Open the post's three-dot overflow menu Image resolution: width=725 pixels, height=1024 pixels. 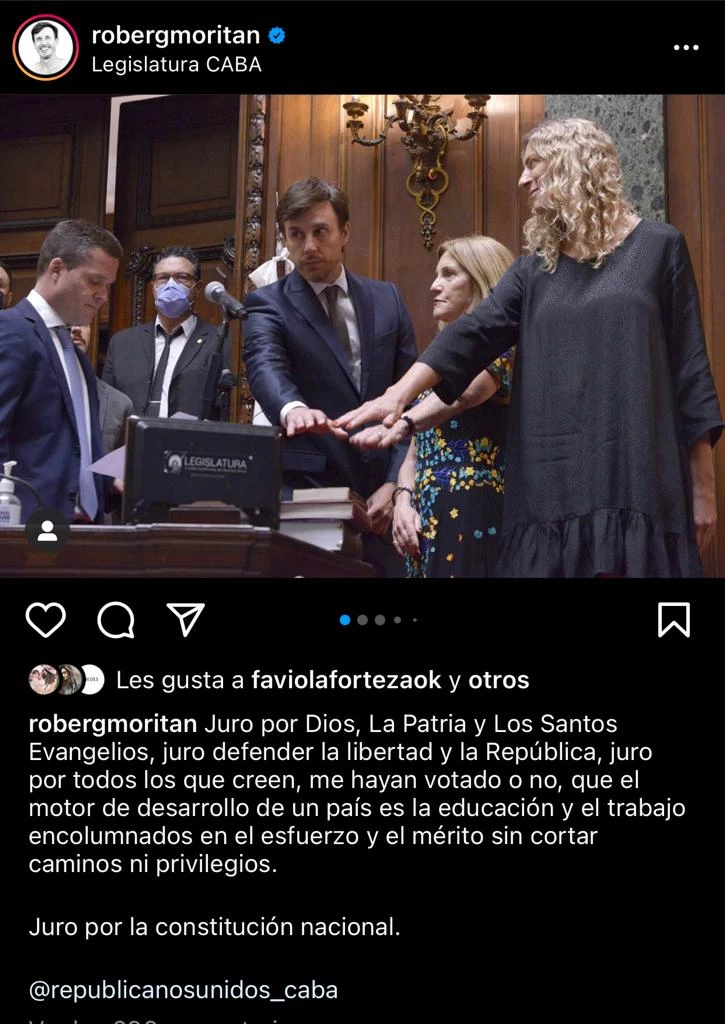point(686,47)
